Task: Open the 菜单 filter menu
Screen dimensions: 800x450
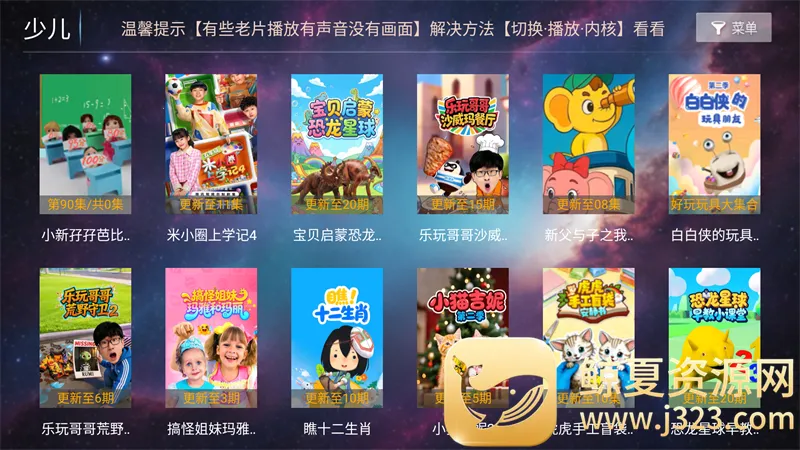Action: pyautogui.click(x=733, y=28)
